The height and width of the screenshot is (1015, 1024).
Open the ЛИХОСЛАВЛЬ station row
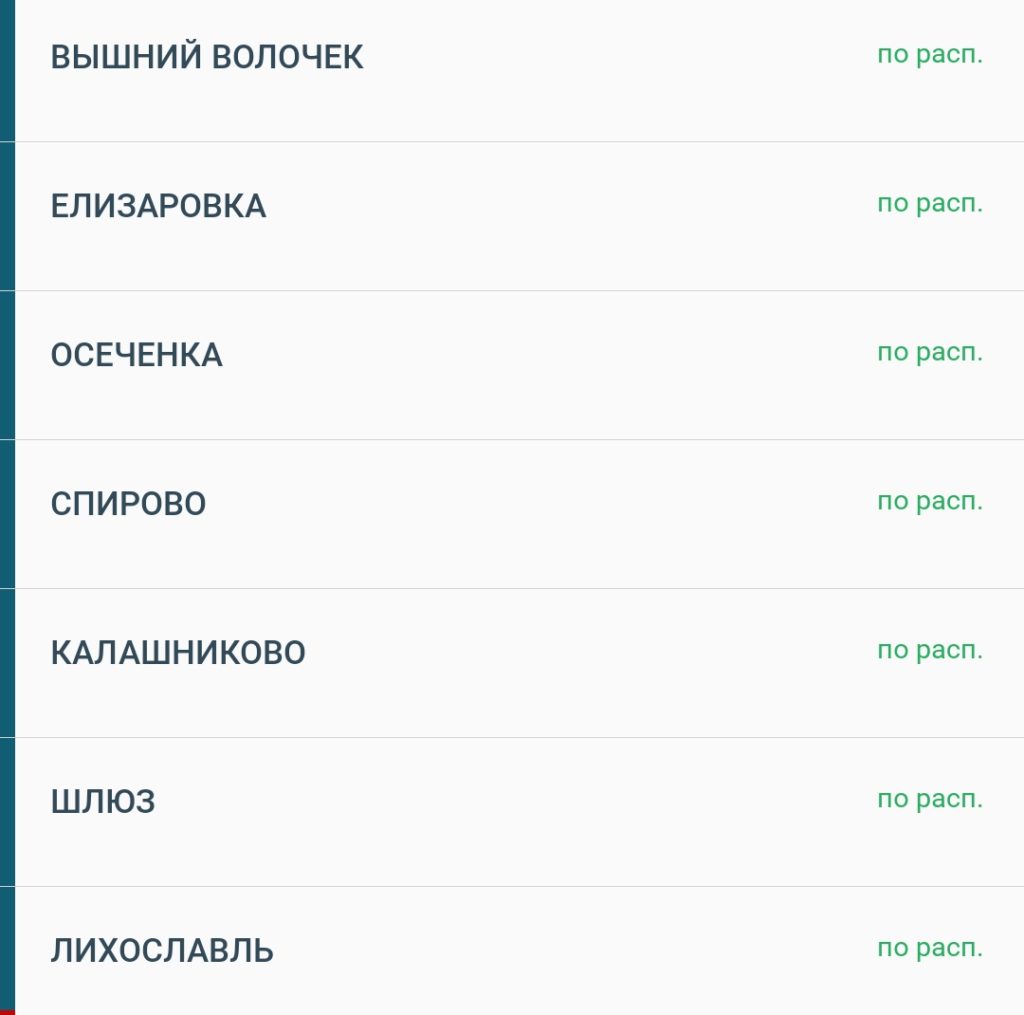tap(162, 950)
